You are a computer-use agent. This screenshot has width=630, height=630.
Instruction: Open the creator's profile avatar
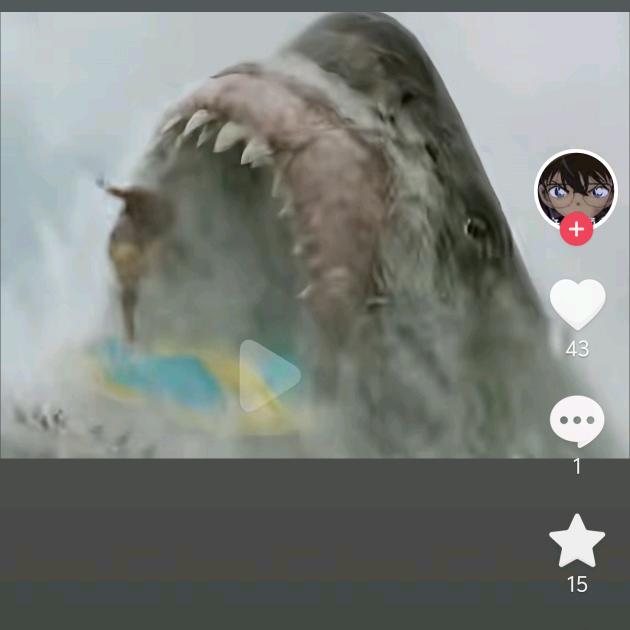[576, 188]
